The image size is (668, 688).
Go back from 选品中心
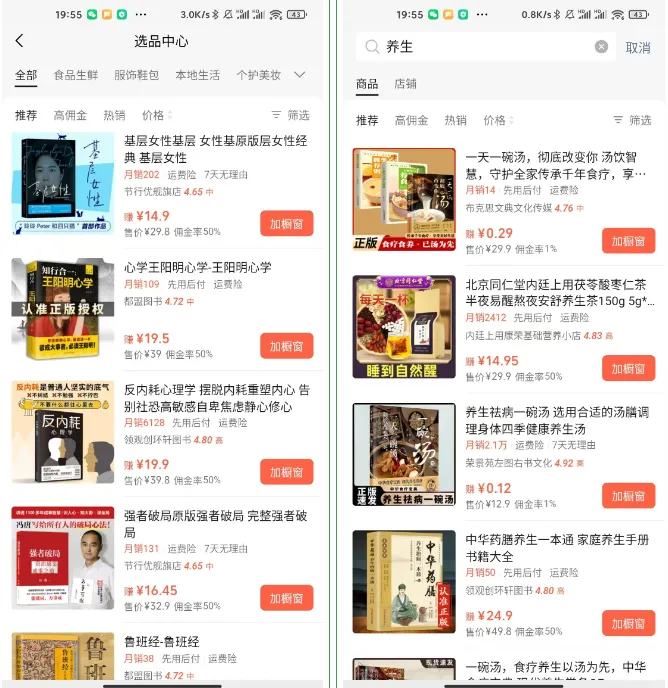click(20, 41)
